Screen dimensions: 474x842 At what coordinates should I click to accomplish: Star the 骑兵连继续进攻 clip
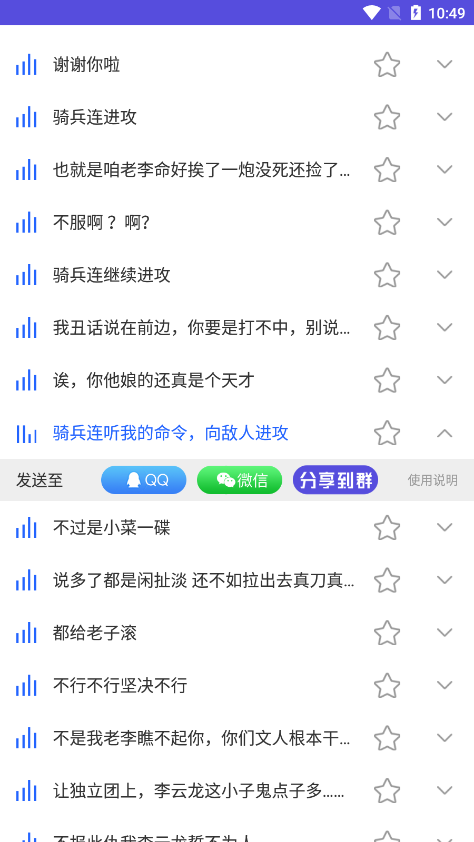coord(387,275)
